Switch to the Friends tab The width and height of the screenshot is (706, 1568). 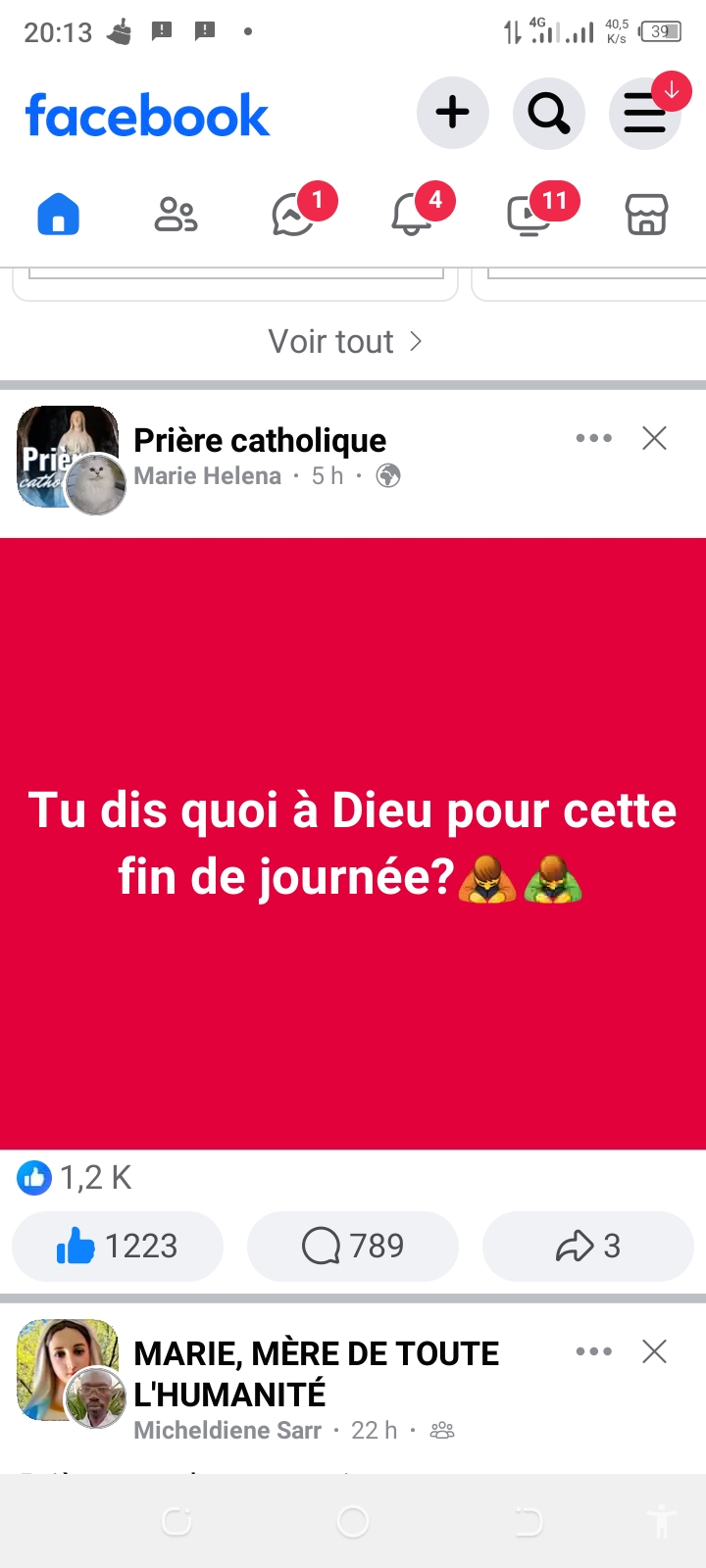click(176, 214)
